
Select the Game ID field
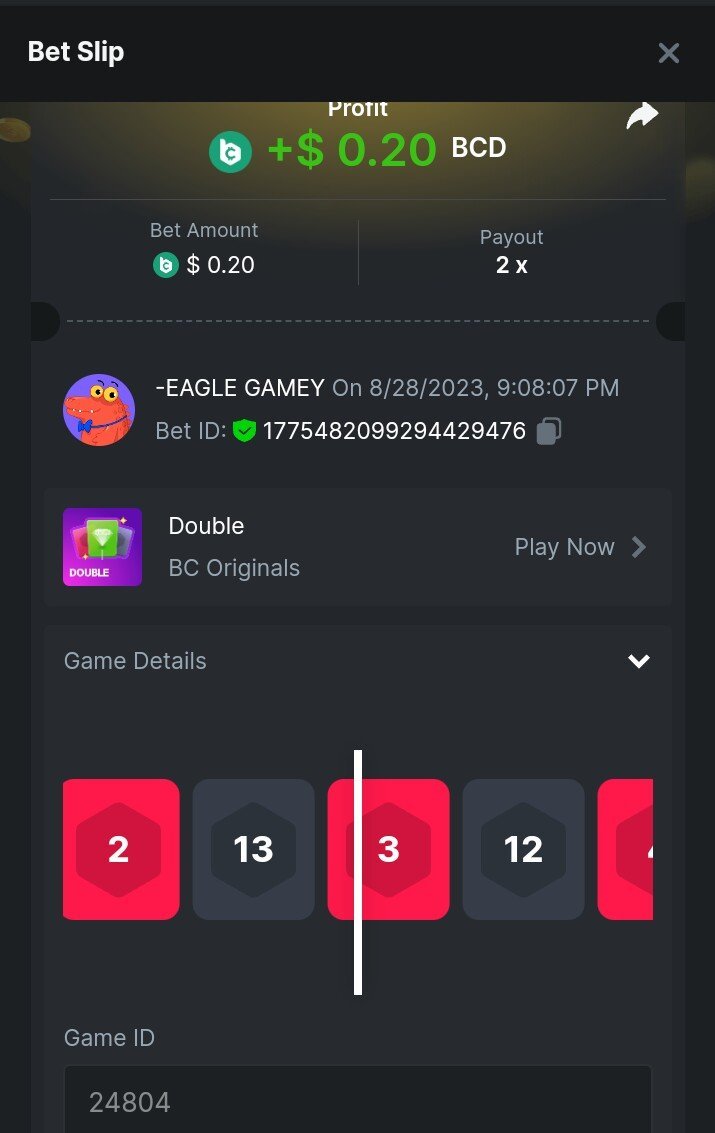point(357,1102)
